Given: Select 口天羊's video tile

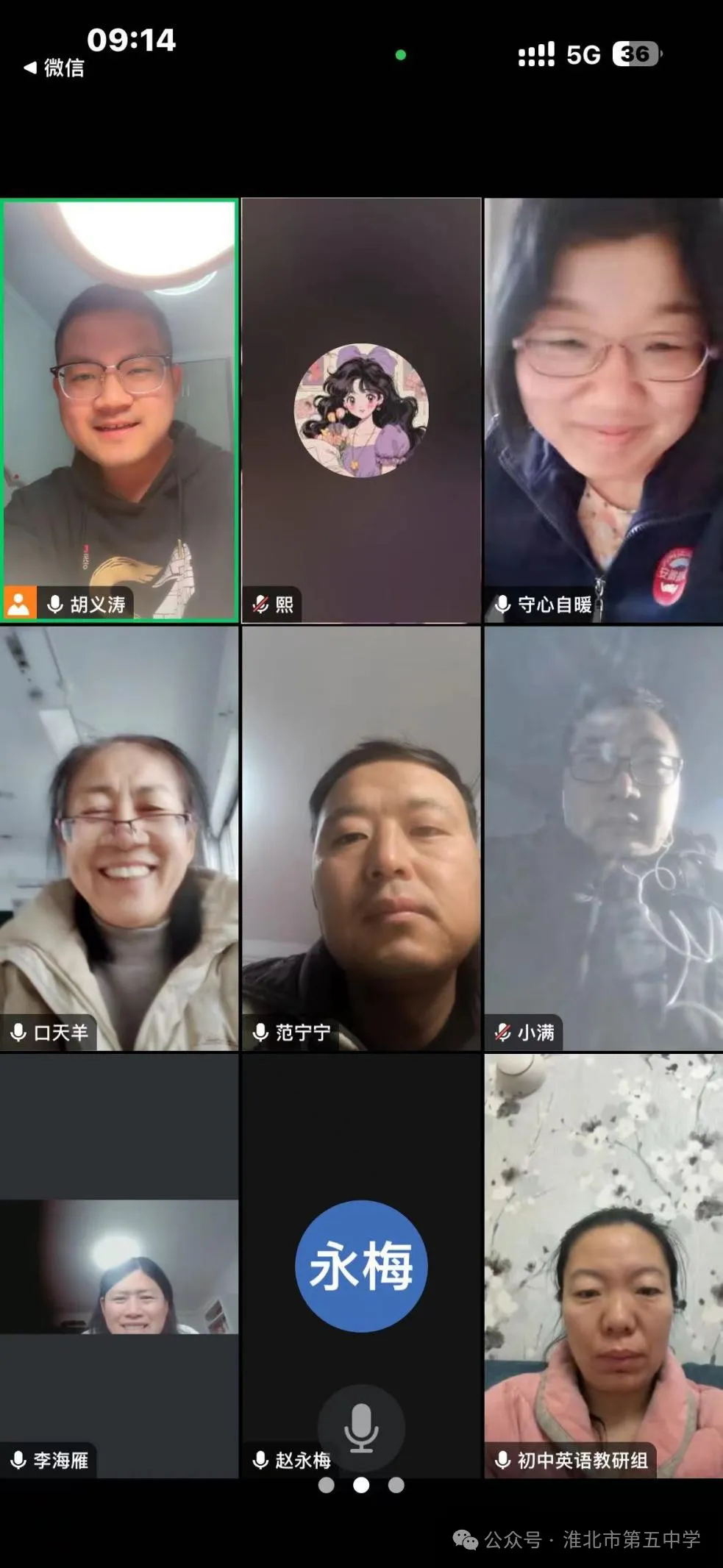Looking at the screenshot, I should click(x=119, y=838).
